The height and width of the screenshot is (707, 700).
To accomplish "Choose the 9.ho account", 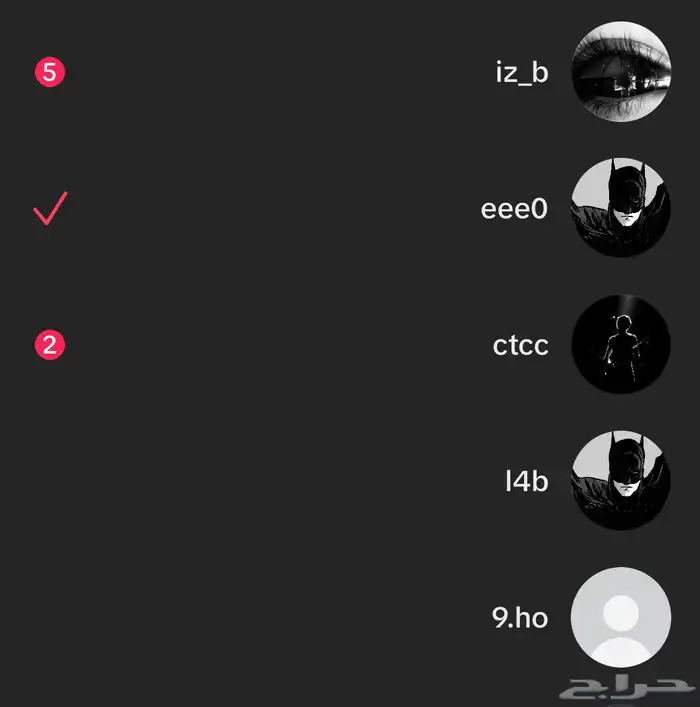I will [350, 618].
